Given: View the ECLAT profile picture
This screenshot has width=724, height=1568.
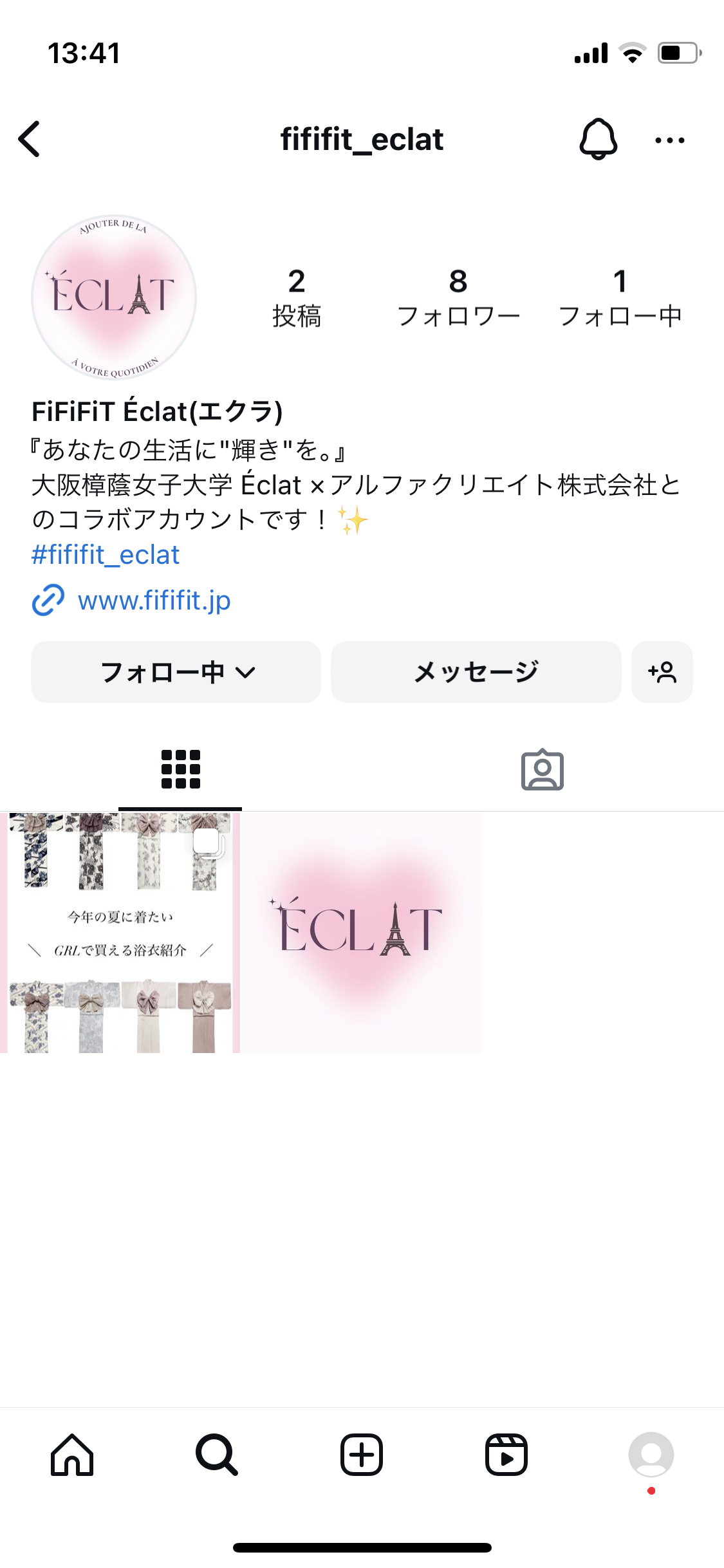Looking at the screenshot, I should click(114, 297).
